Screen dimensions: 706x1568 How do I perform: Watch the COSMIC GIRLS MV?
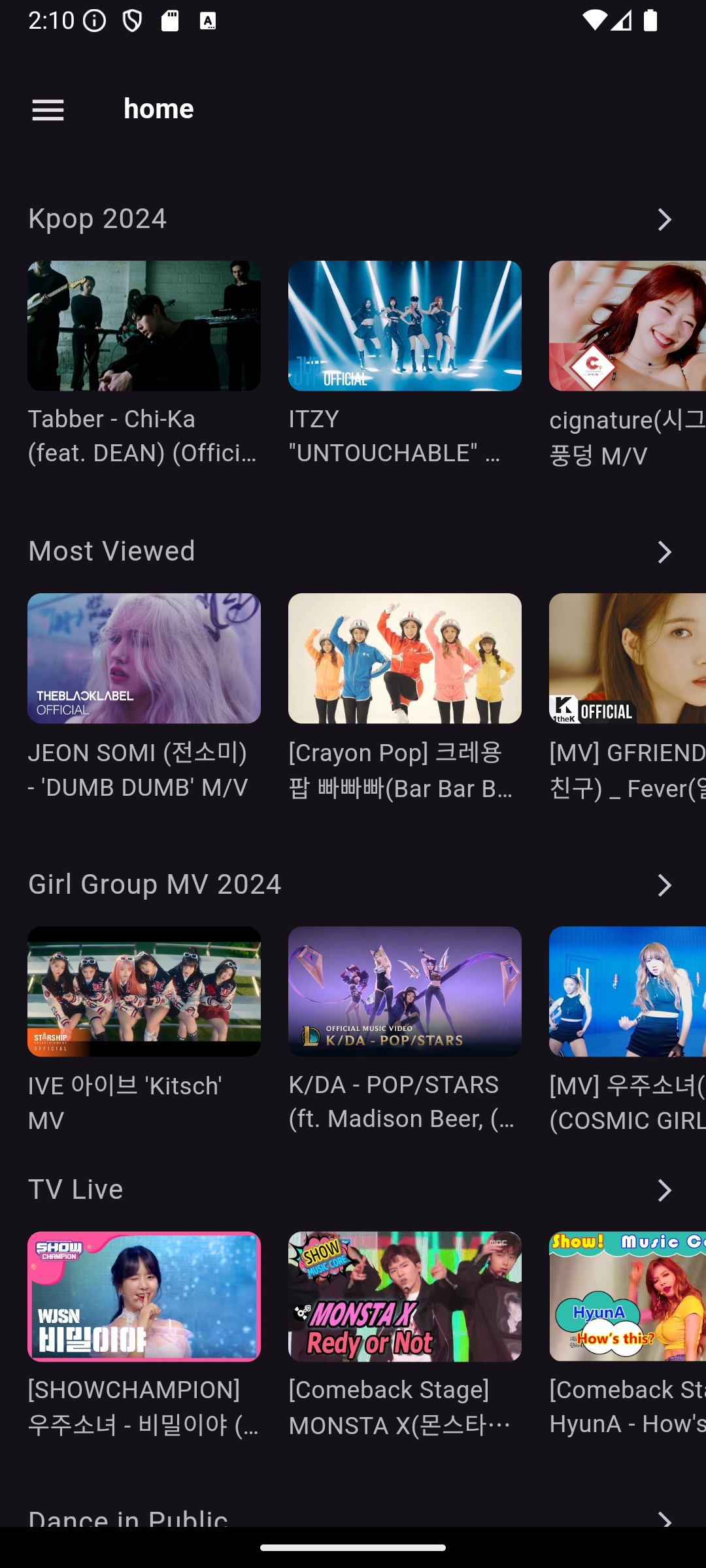(x=628, y=992)
